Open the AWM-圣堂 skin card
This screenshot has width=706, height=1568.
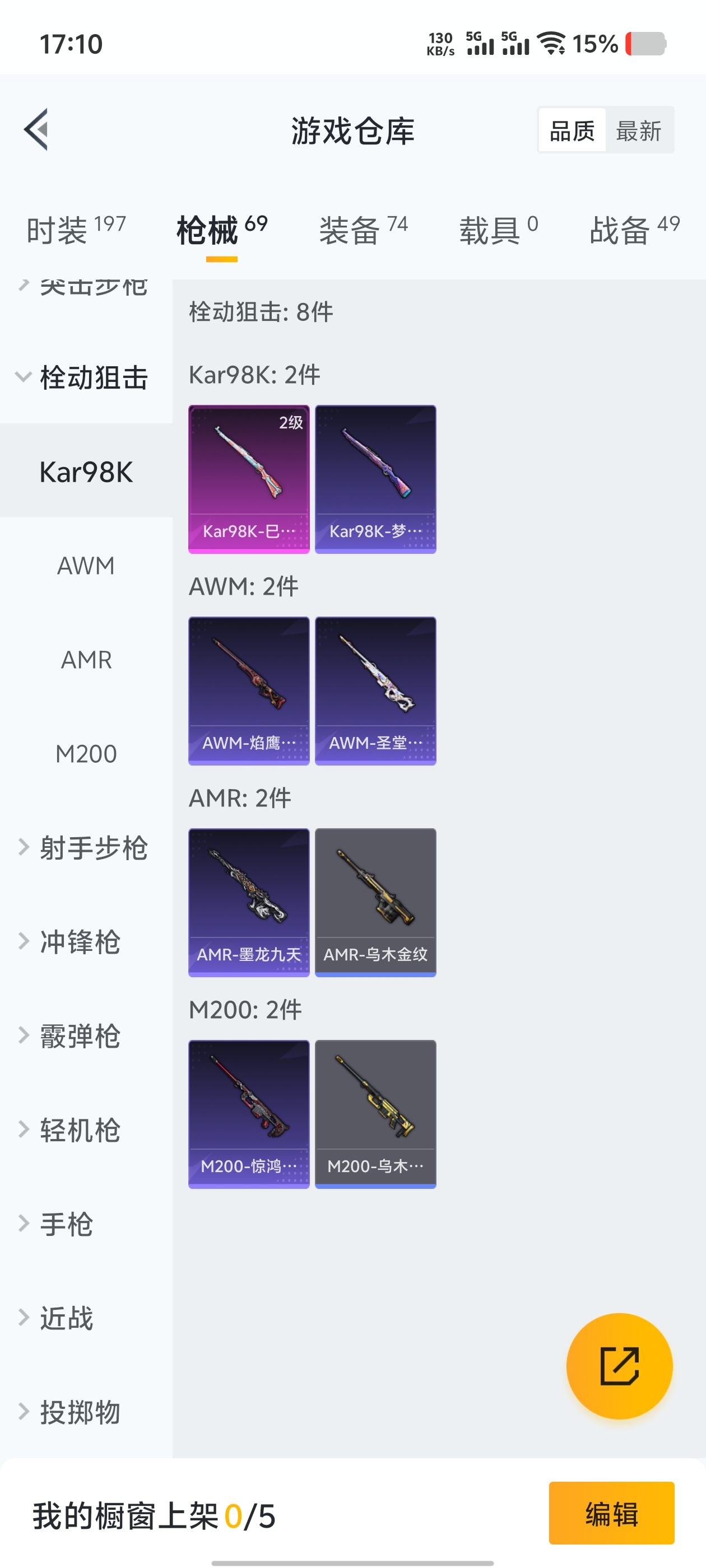tap(375, 691)
